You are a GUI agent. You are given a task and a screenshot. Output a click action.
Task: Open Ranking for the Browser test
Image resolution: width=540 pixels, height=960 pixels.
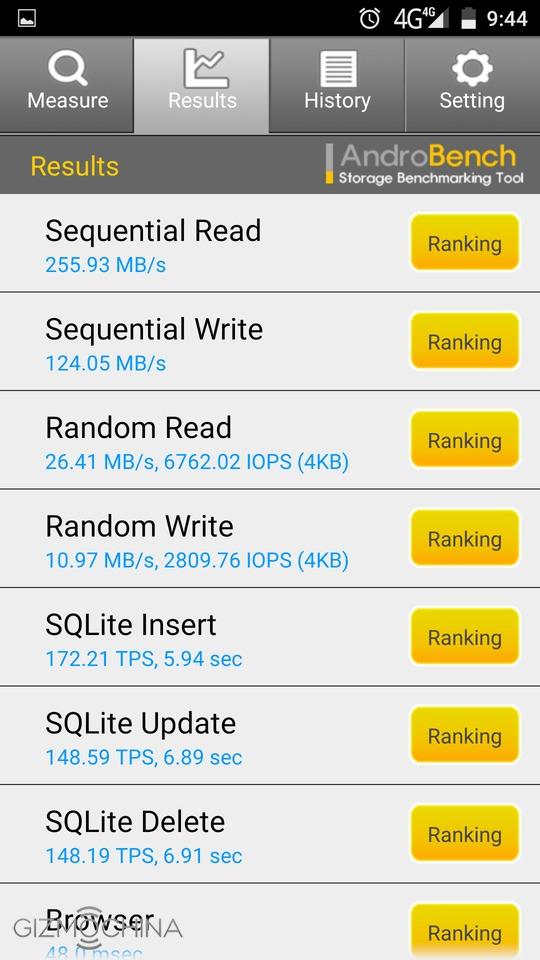pos(465,931)
